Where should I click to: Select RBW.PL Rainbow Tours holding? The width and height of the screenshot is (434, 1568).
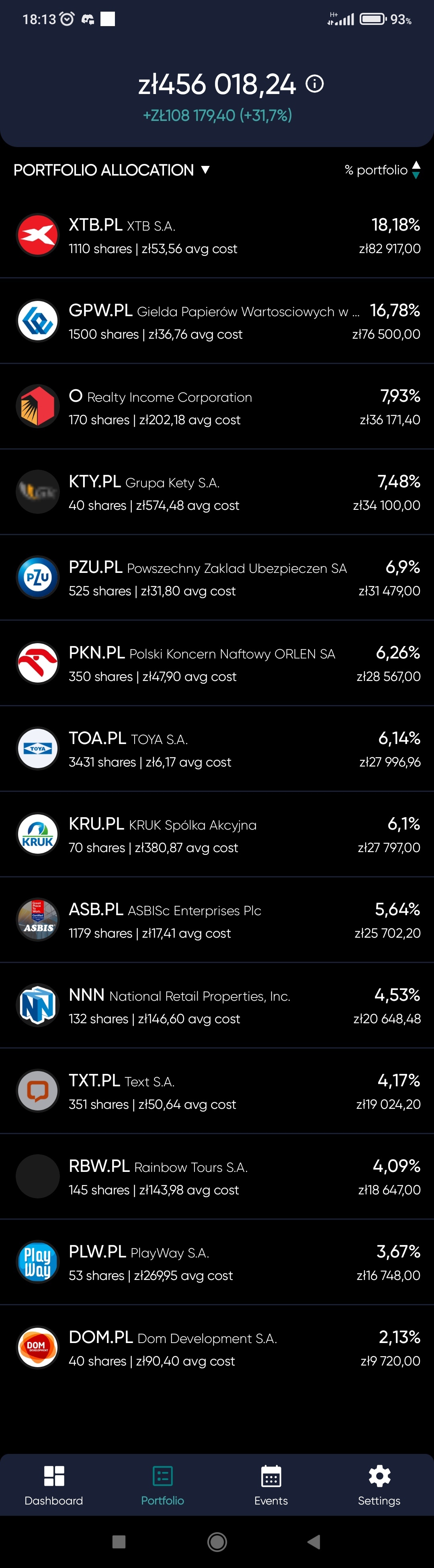click(217, 1177)
